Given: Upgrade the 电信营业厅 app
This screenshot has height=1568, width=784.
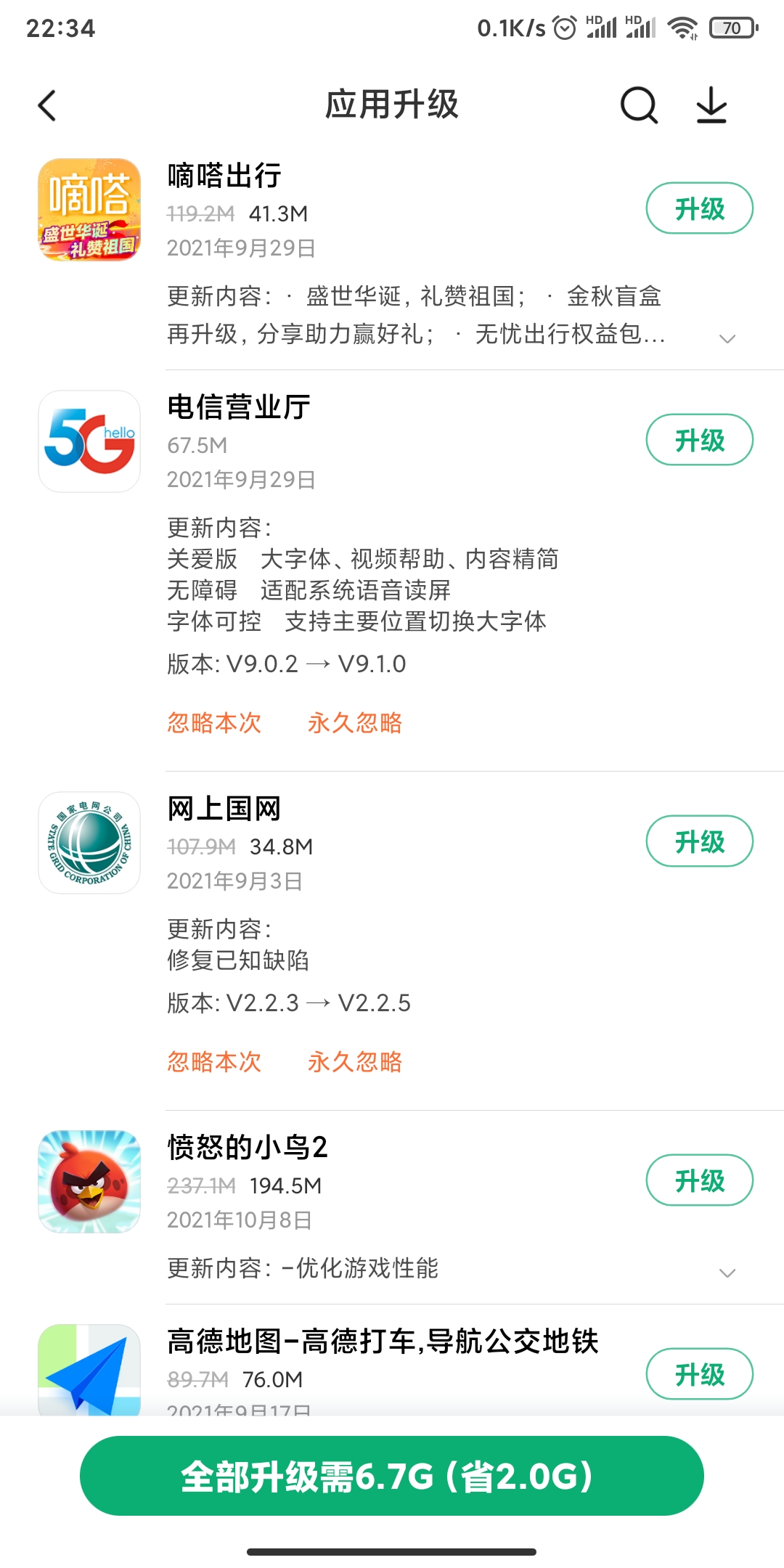Looking at the screenshot, I should click(x=699, y=440).
